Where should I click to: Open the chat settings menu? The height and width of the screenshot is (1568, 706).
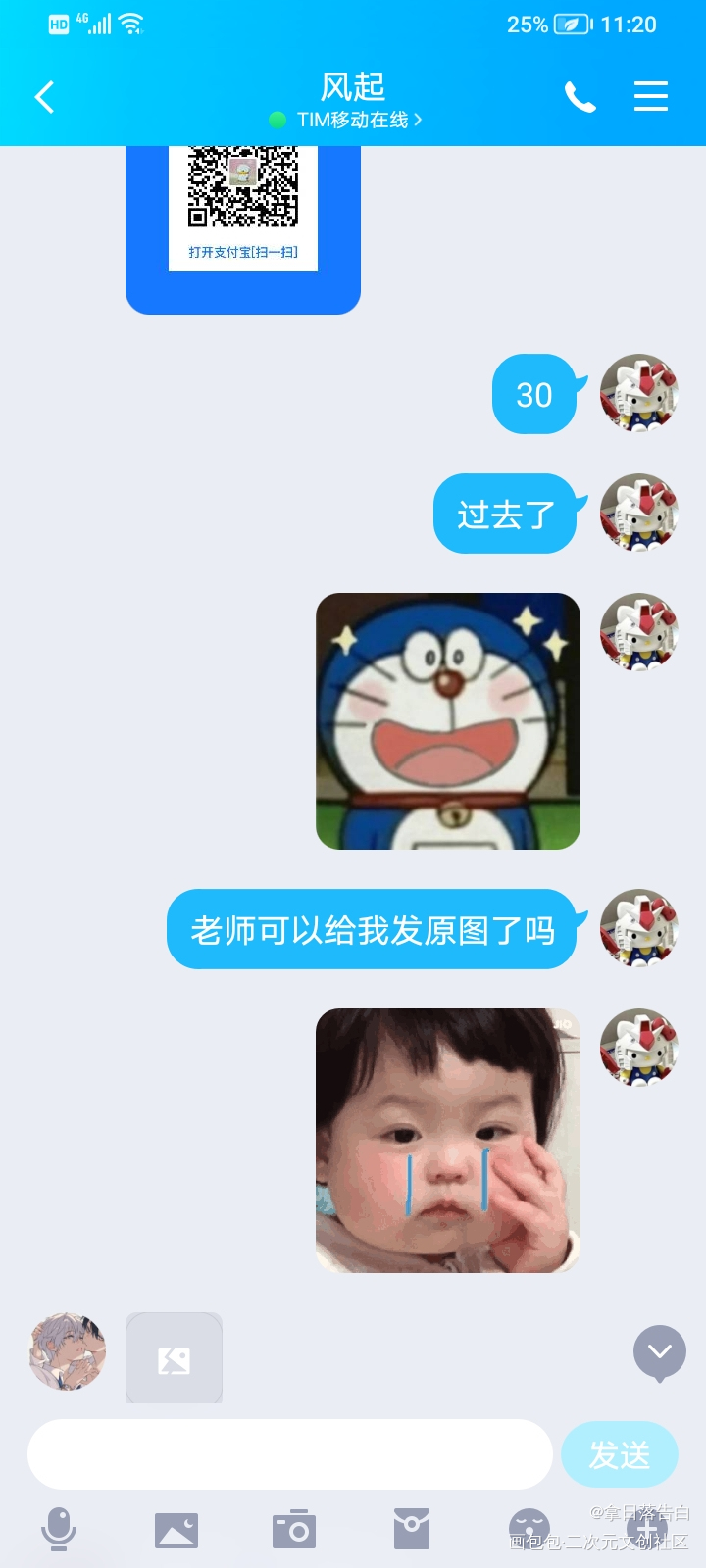650,97
